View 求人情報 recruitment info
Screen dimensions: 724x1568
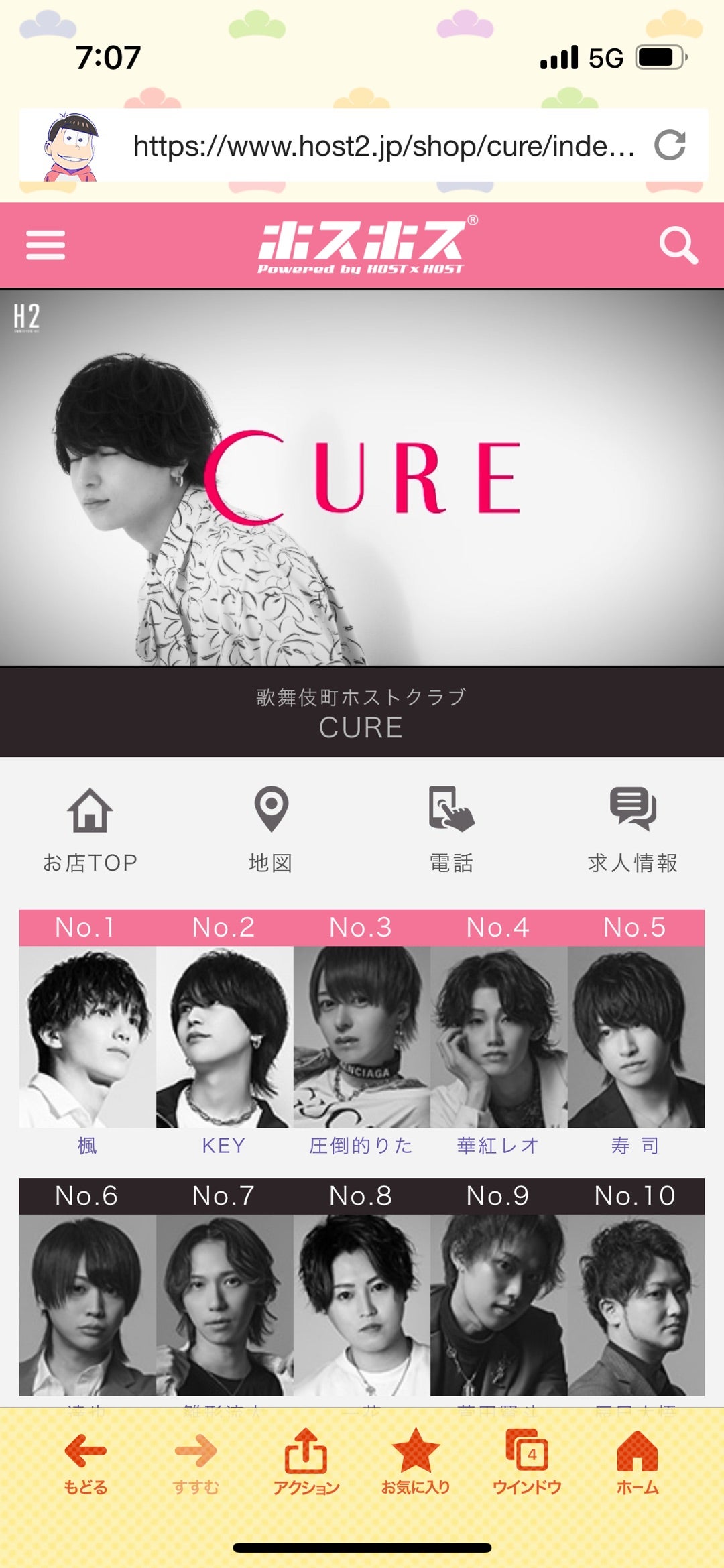click(x=633, y=830)
